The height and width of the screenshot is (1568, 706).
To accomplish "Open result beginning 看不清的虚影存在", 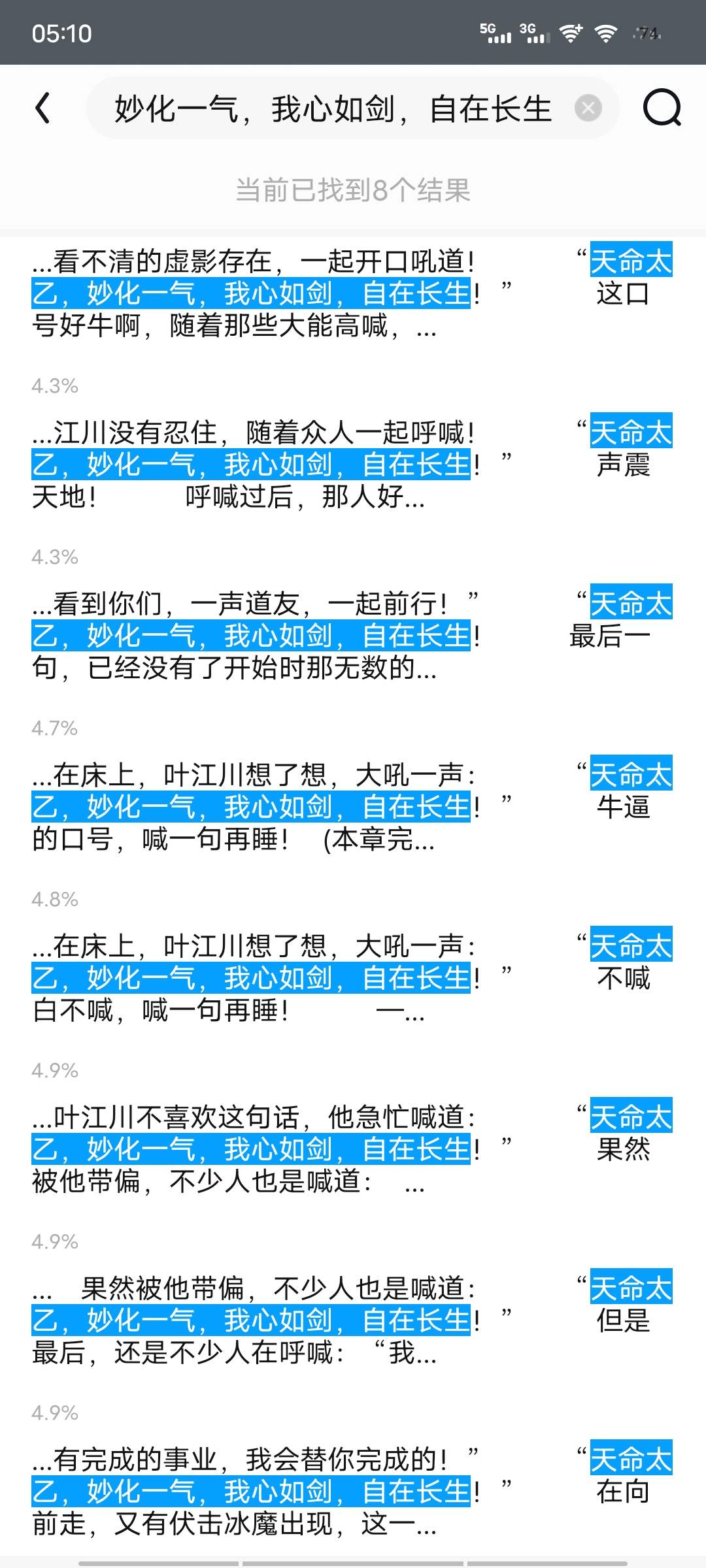I will [353, 293].
